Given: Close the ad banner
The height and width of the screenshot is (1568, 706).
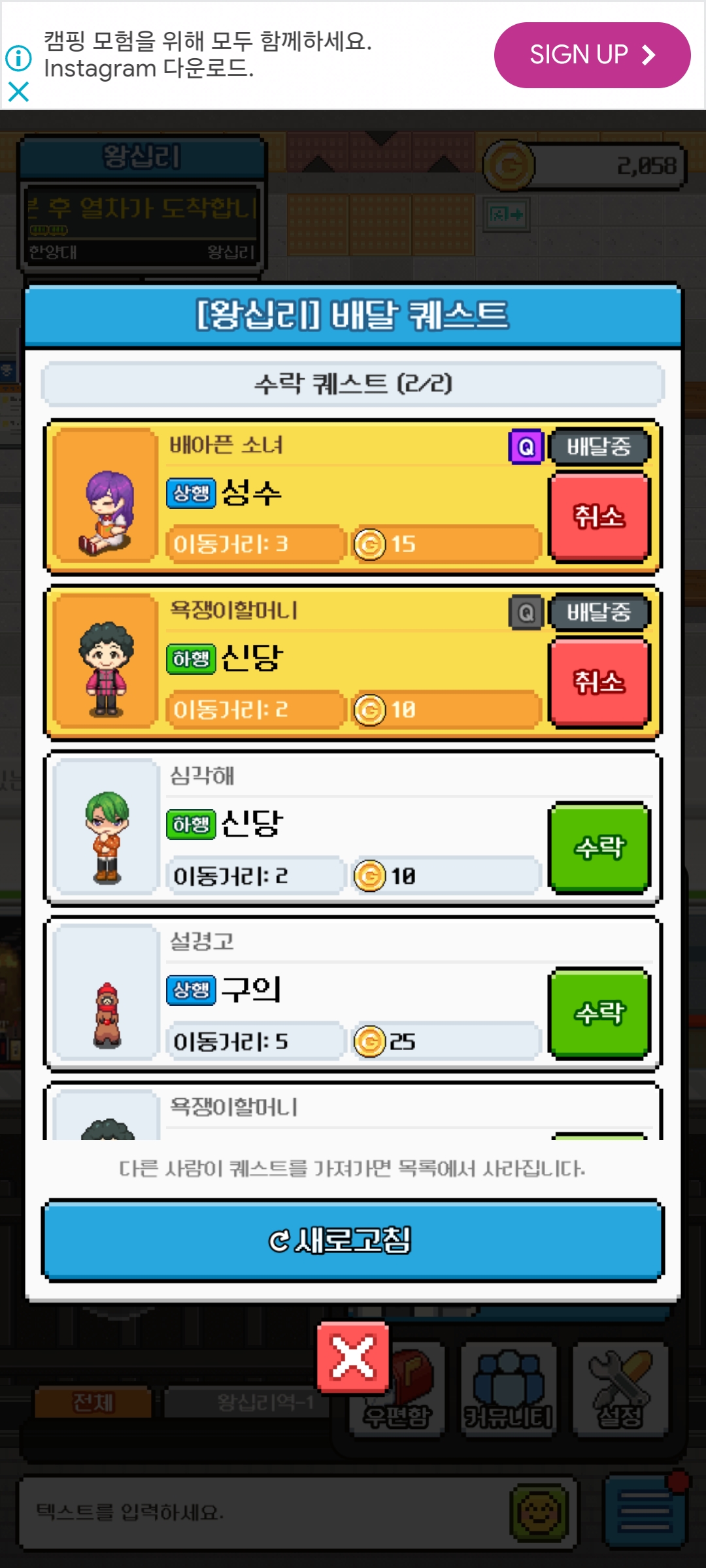Looking at the screenshot, I should coord(18,91).
